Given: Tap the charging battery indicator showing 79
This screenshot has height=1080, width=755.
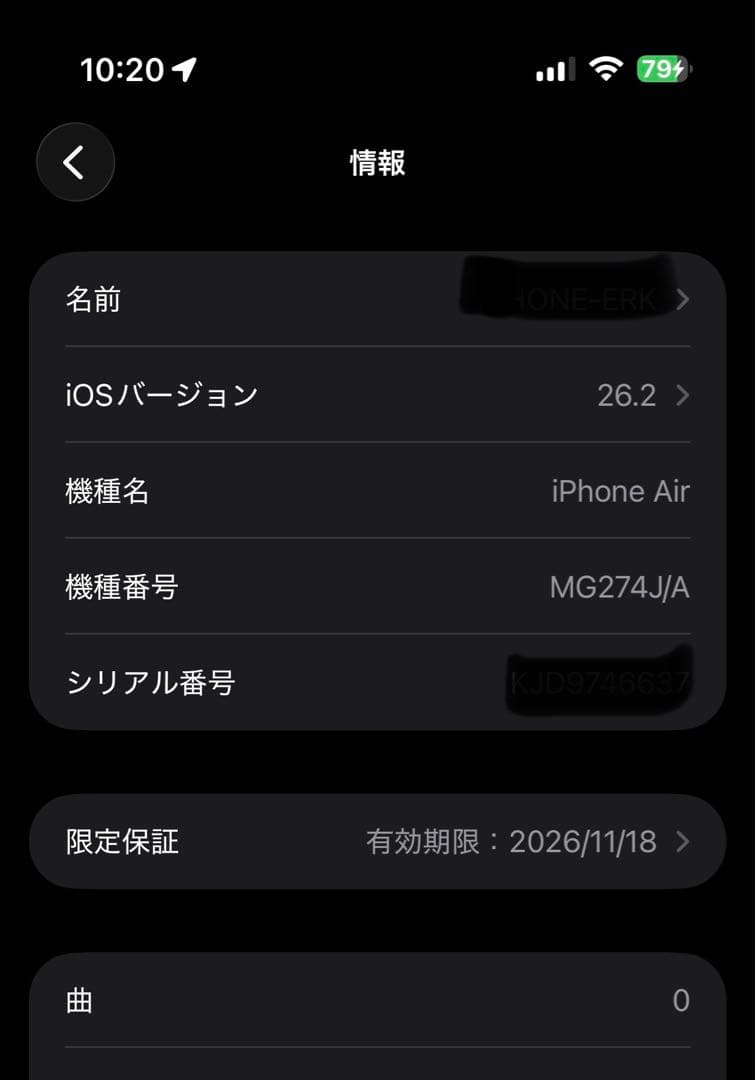Looking at the screenshot, I should point(662,70).
